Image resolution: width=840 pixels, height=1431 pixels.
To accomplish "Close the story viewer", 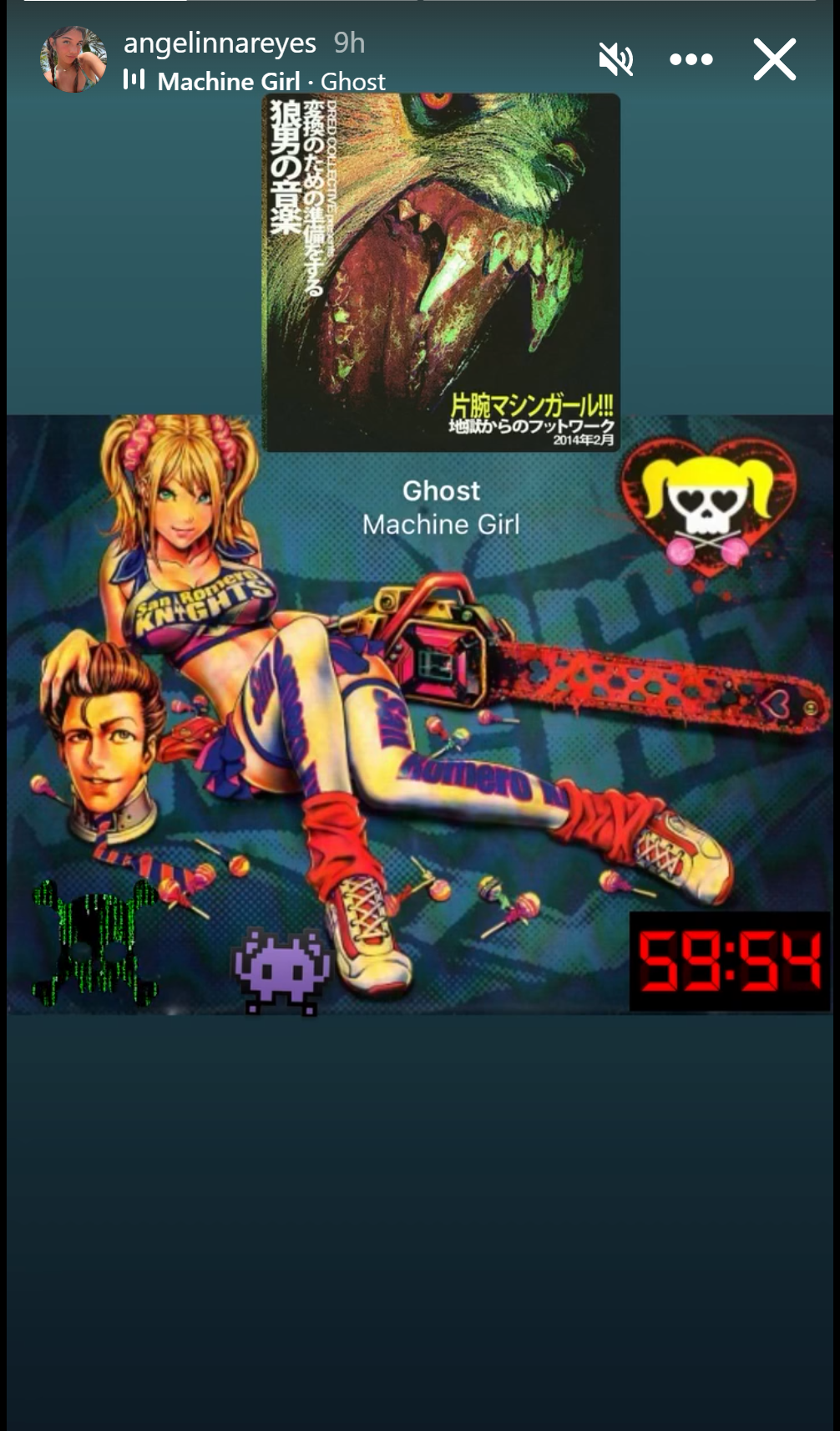I will point(775,59).
